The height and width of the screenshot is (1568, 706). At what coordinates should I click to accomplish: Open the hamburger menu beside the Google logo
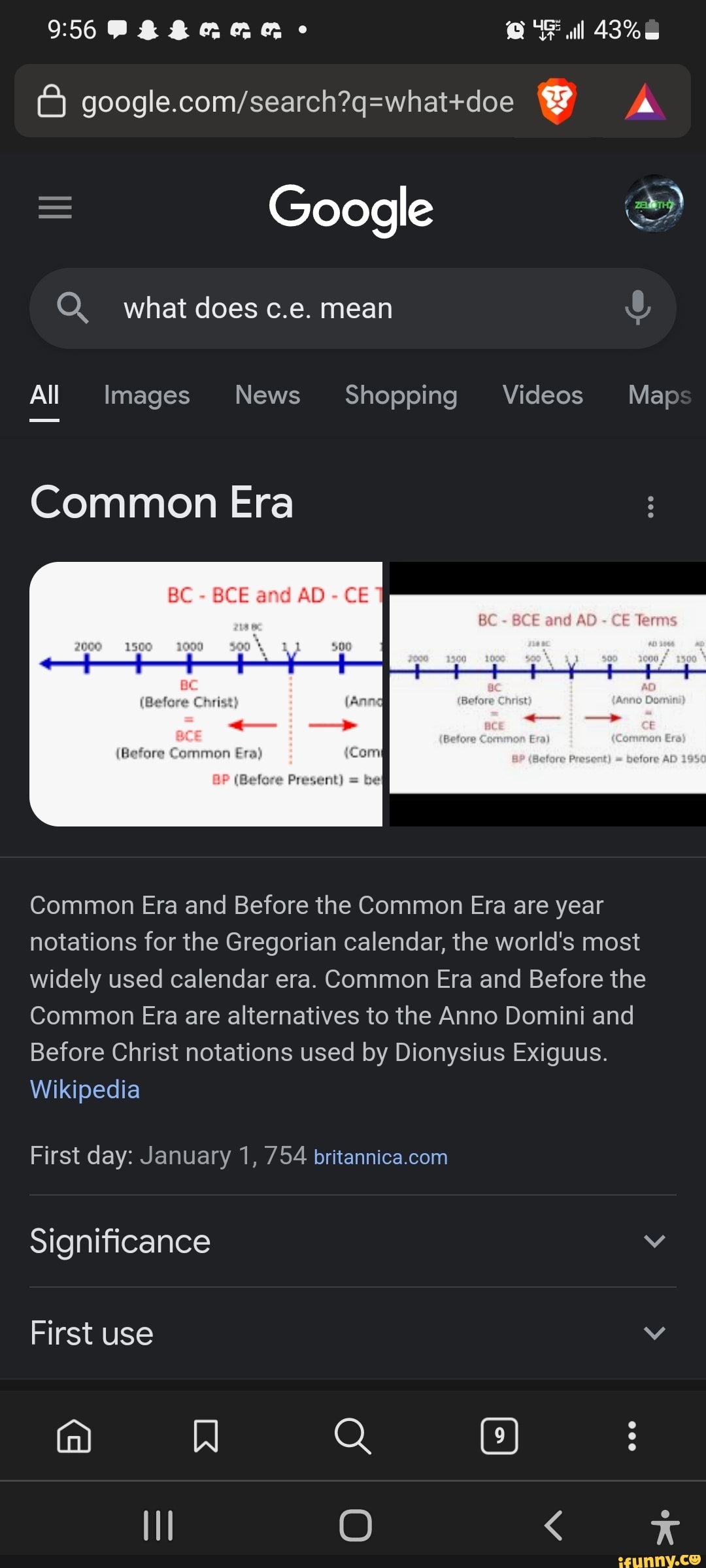(56, 208)
